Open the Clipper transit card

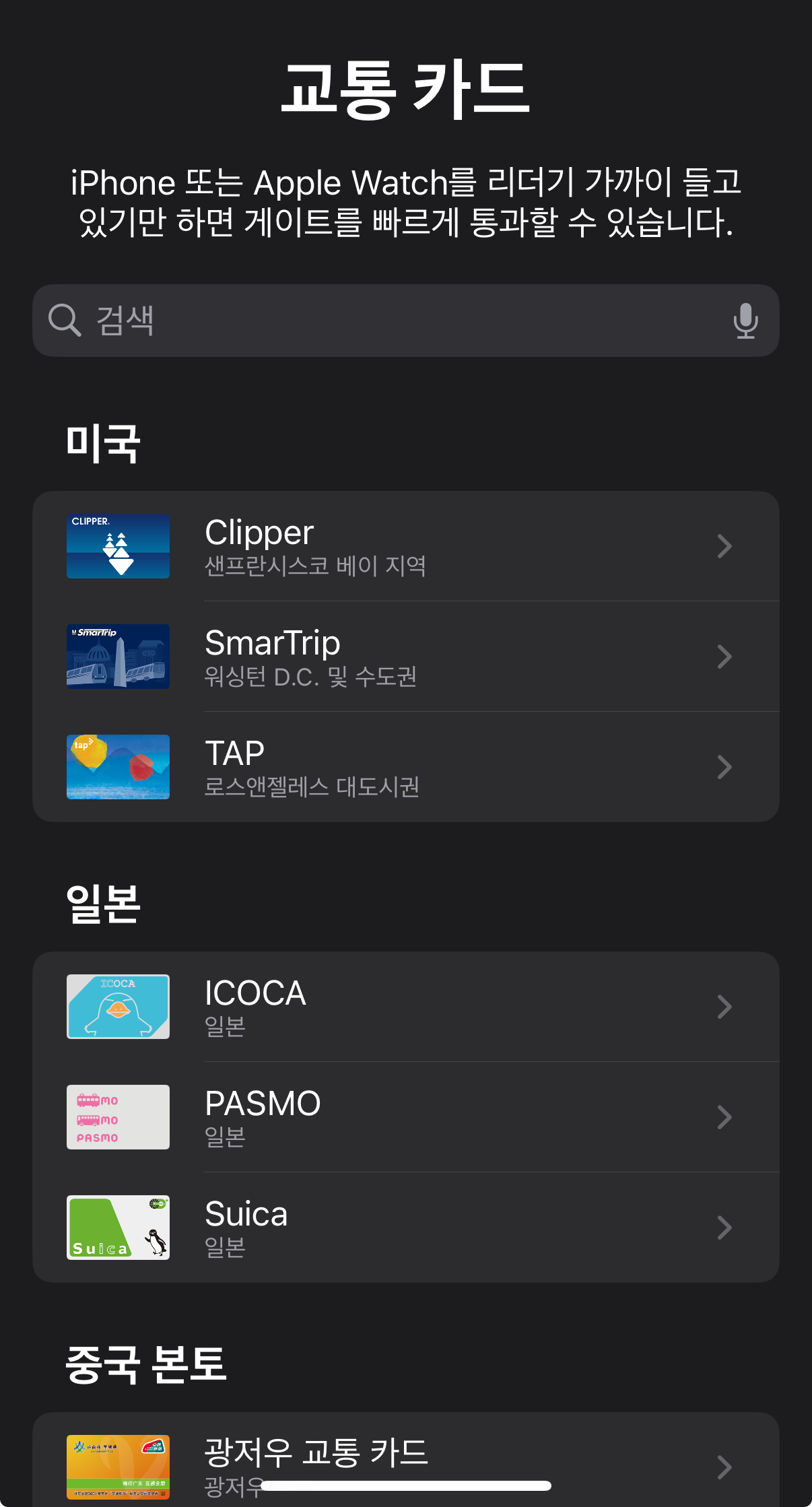[405, 546]
